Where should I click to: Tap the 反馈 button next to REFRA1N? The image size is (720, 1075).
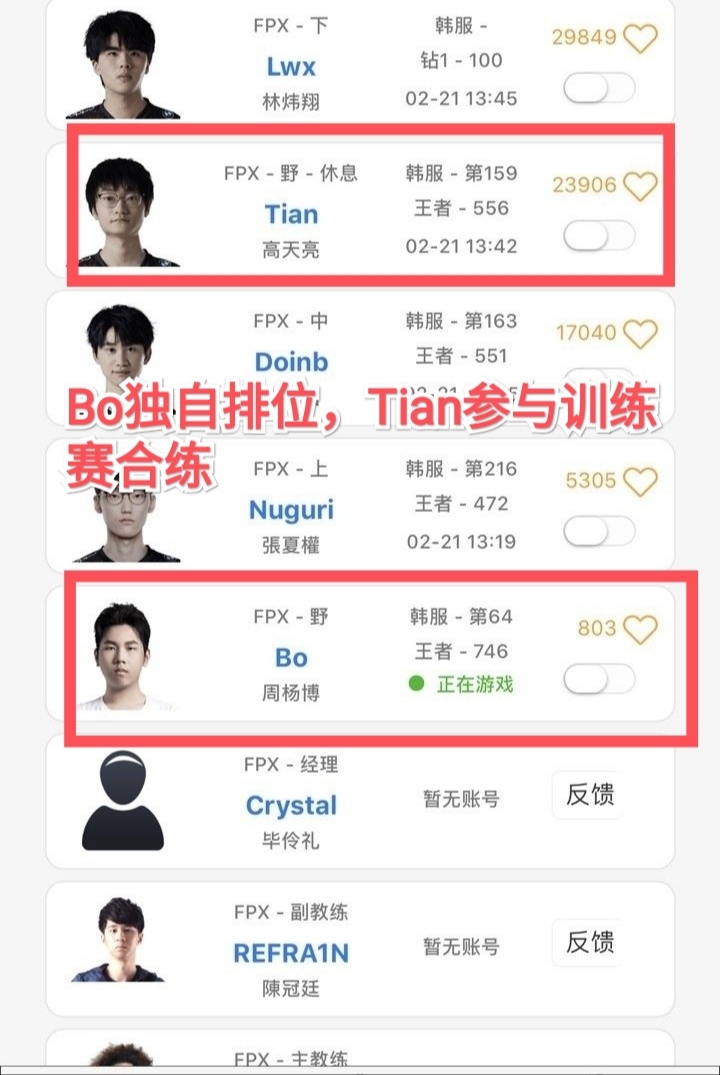(589, 941)
